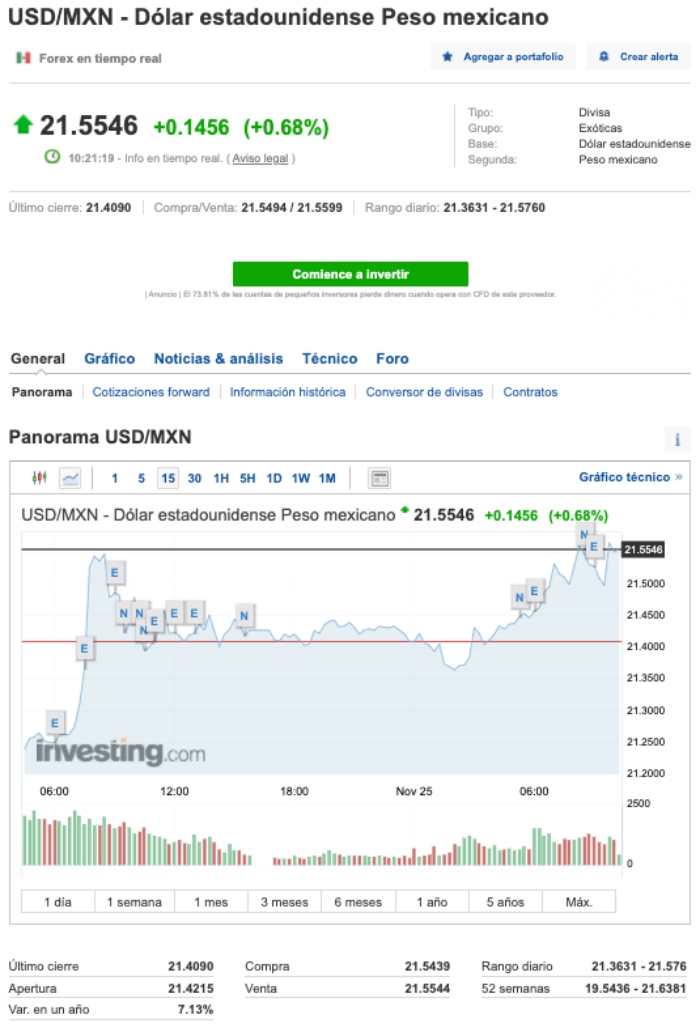
Task: Select the 30 minute interval
Action: coord(194,478)
